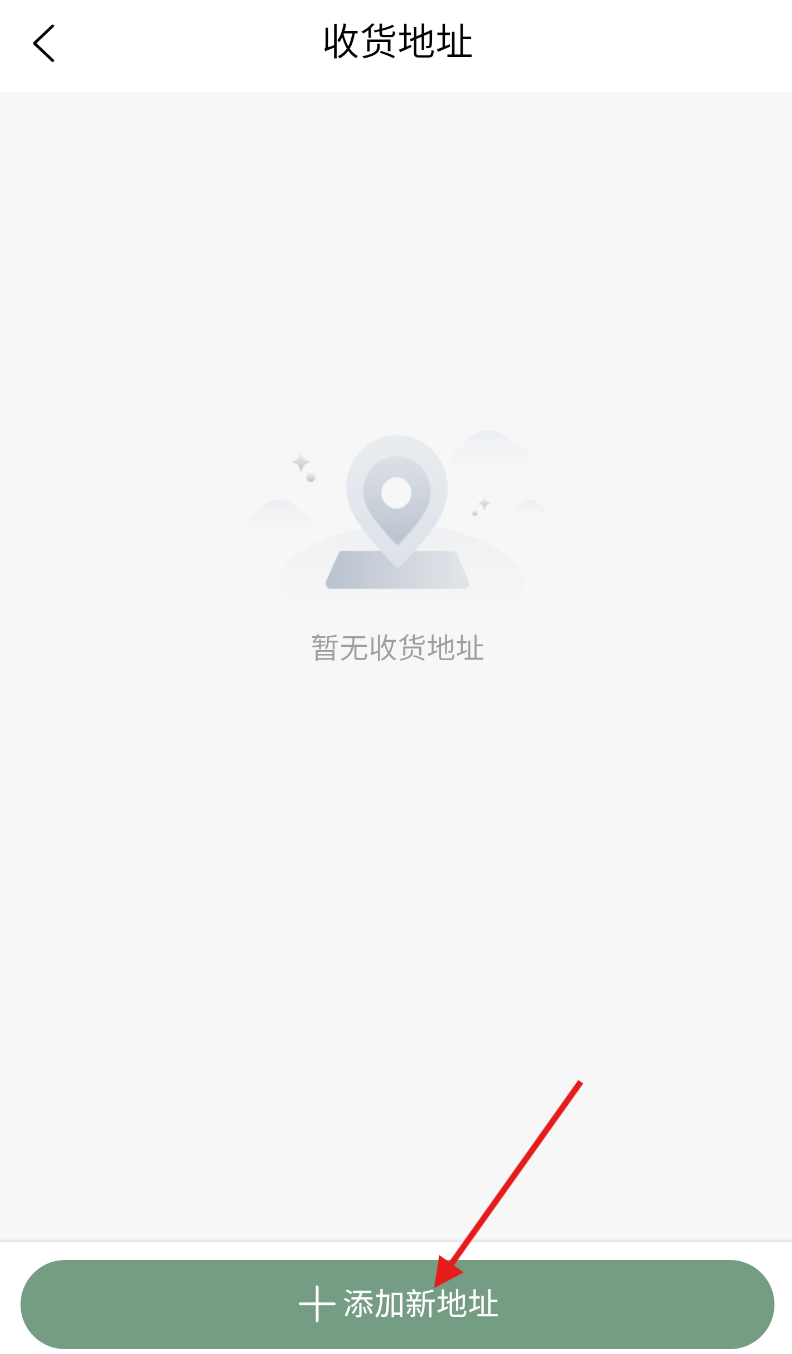The image size is (792, 1354).
Task: Go back using the top-left arrow
Action: click(44, 44)
